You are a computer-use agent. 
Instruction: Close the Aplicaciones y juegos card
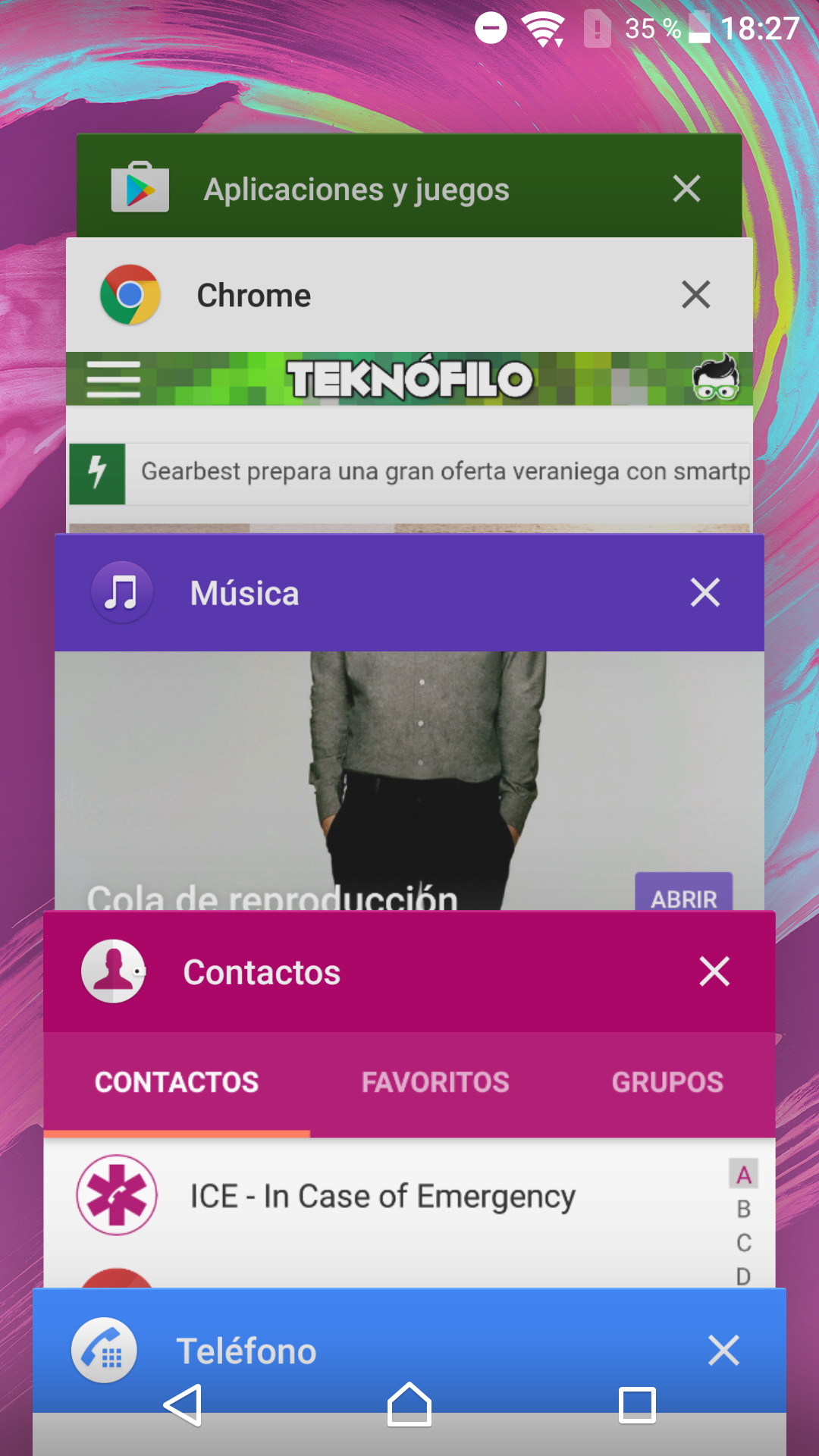click(x=686, y=189)
